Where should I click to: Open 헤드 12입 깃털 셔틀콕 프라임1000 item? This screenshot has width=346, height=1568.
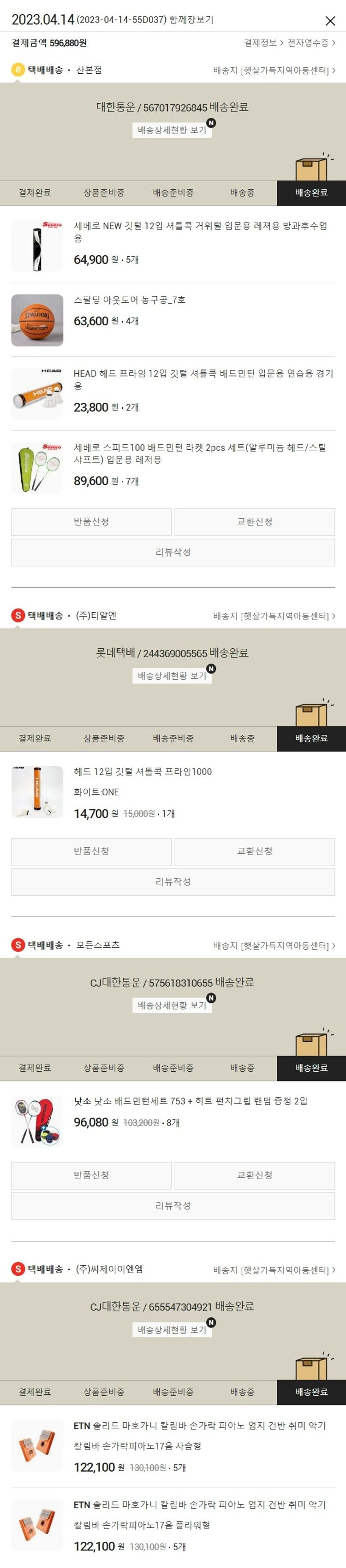[x=143, y=771]
